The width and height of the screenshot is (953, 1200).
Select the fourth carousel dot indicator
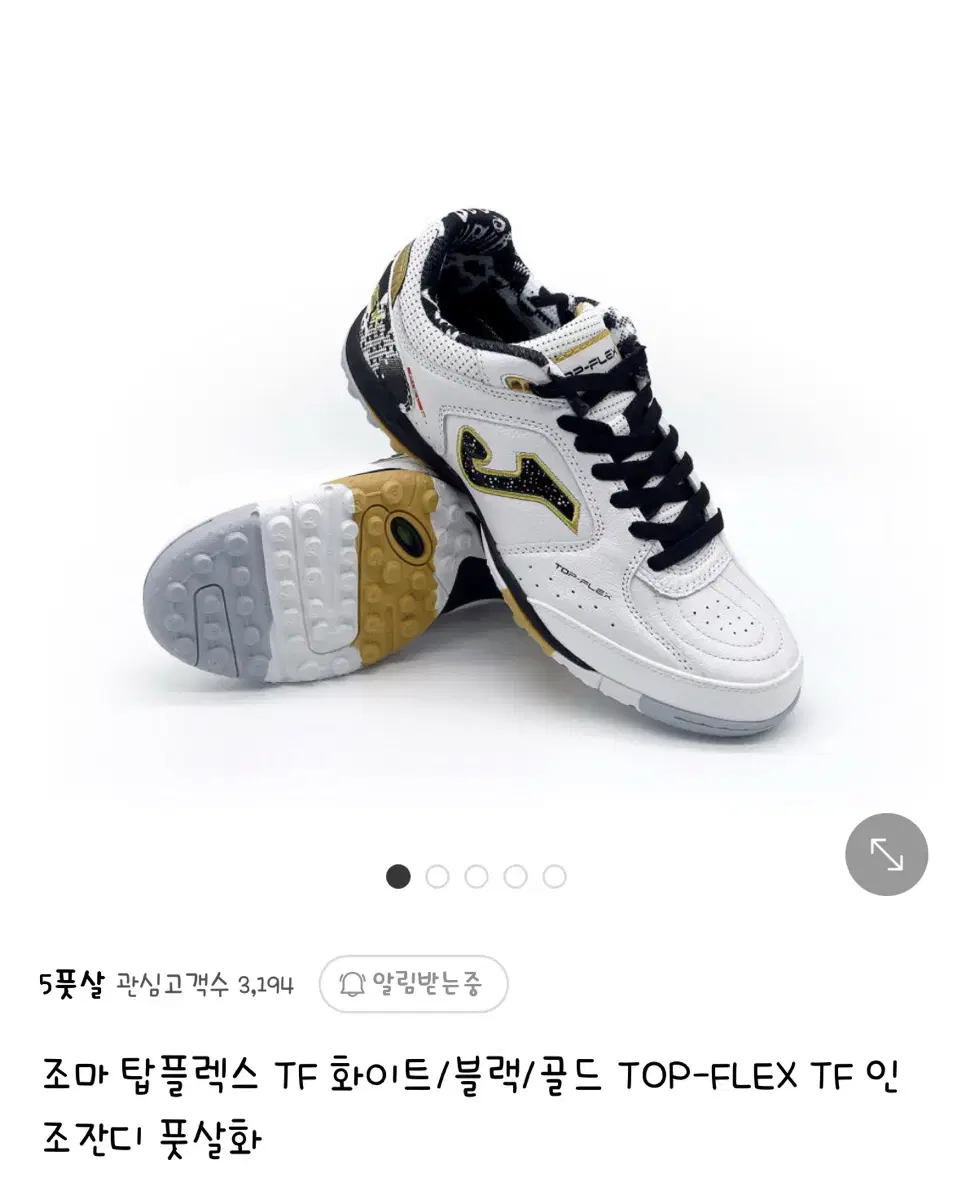pos(513,876)
